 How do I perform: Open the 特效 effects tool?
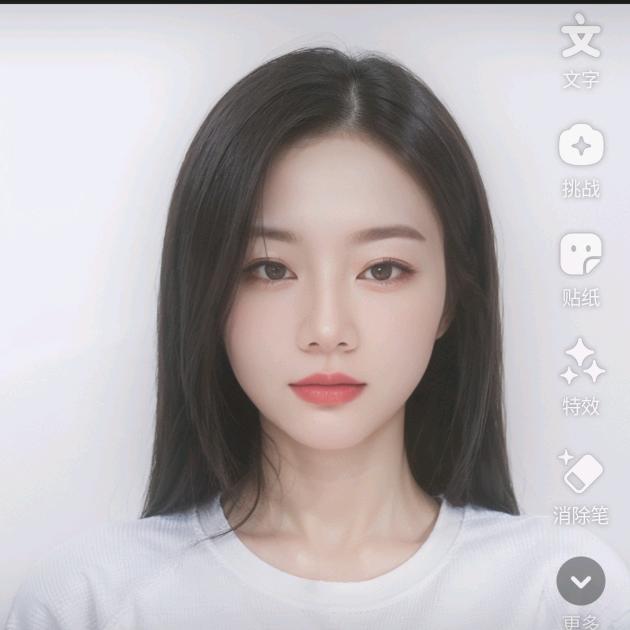581,363
